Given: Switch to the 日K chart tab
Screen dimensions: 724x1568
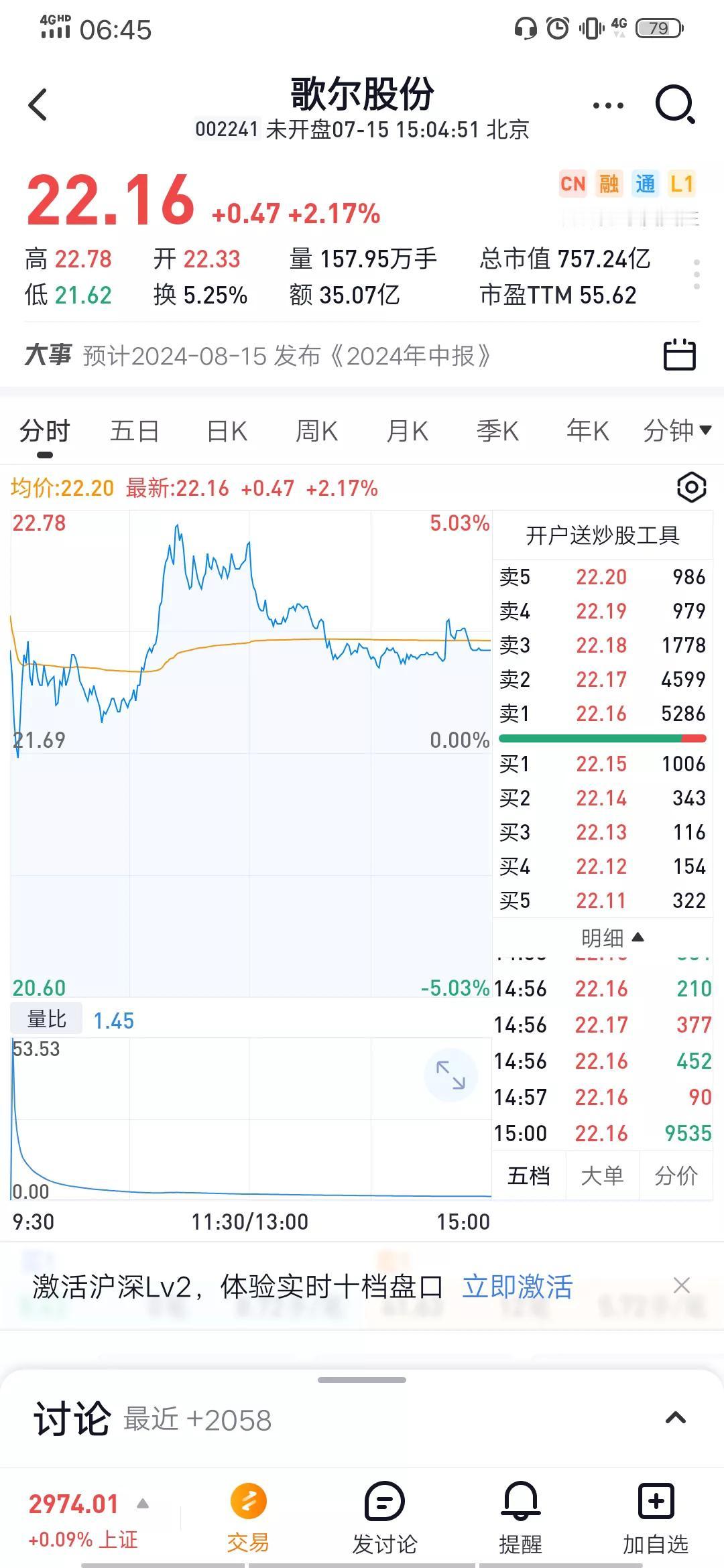Looking at the screenshot, I should (227, 431).
